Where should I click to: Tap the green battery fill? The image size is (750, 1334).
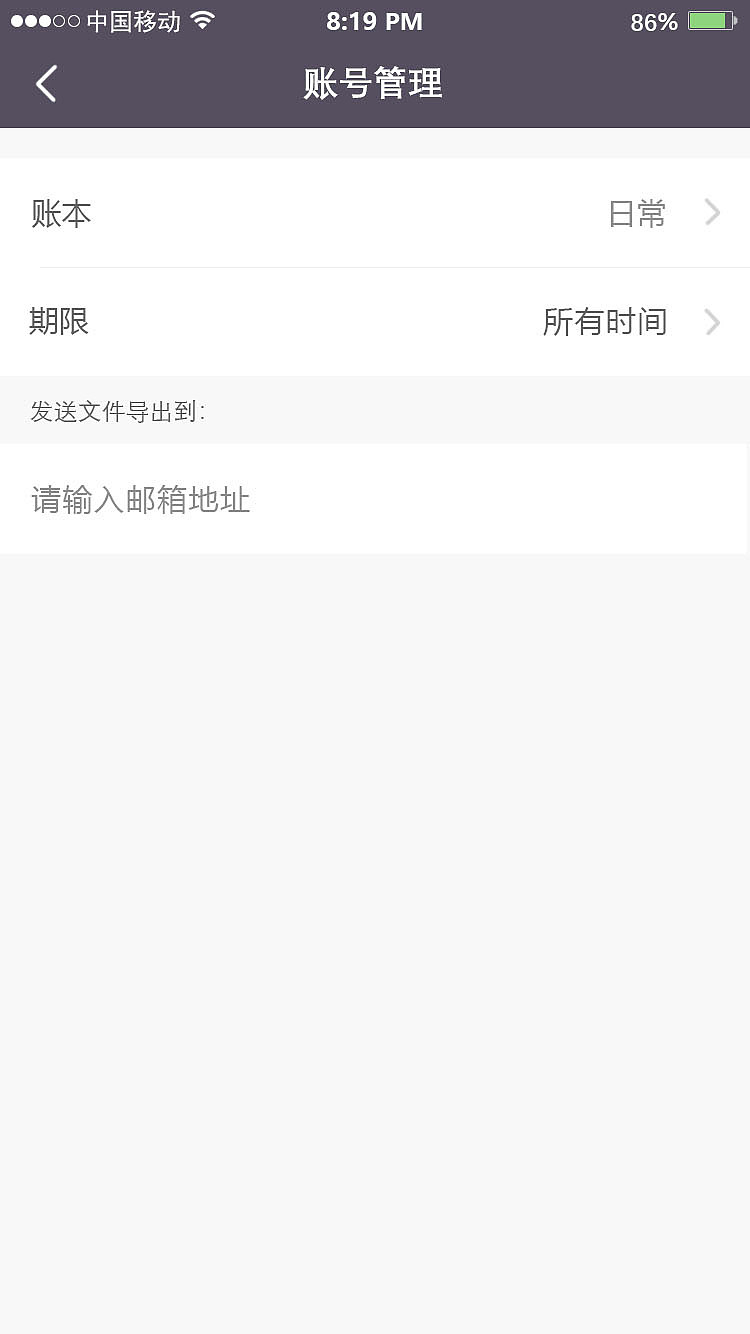pyautogui.click(x=709, y=19)
